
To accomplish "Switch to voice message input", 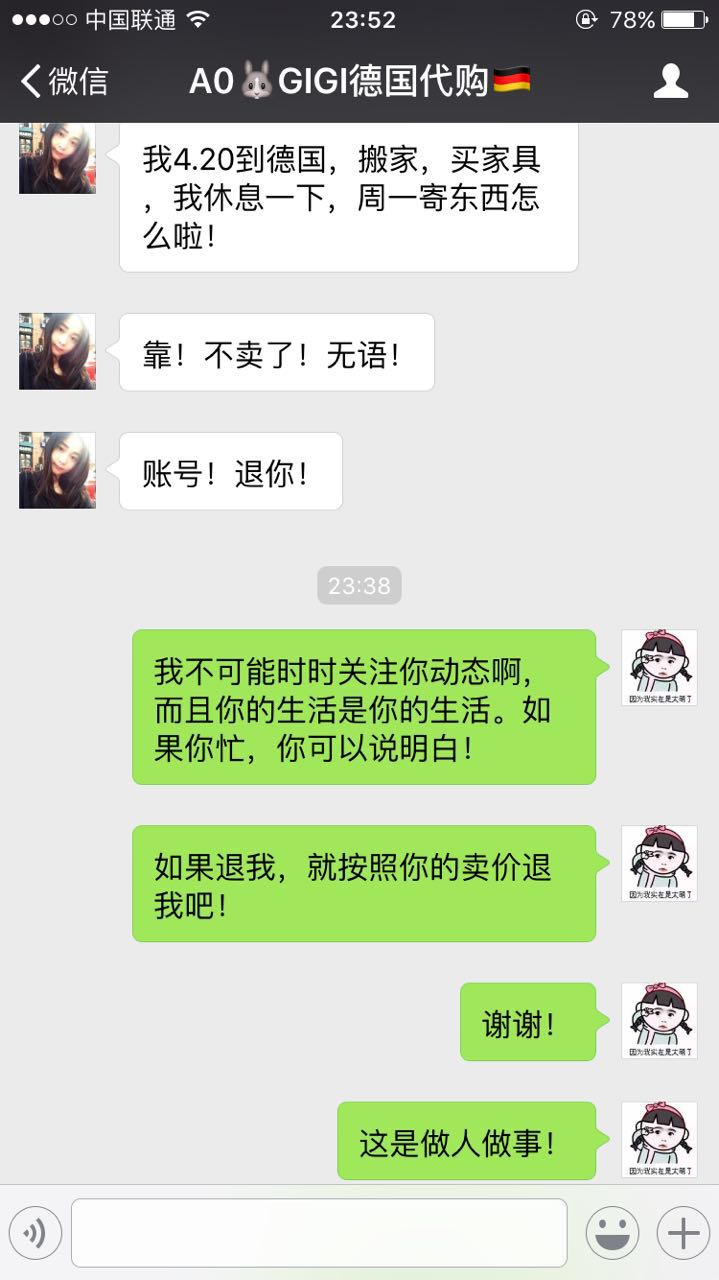I will [x=34, y=1233].
